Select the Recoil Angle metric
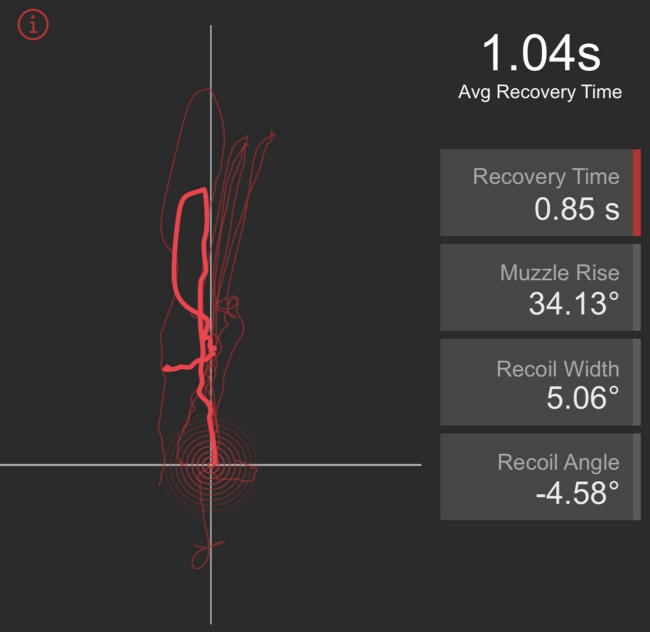Viewport: 650px width, 632px height. (539, 477)
